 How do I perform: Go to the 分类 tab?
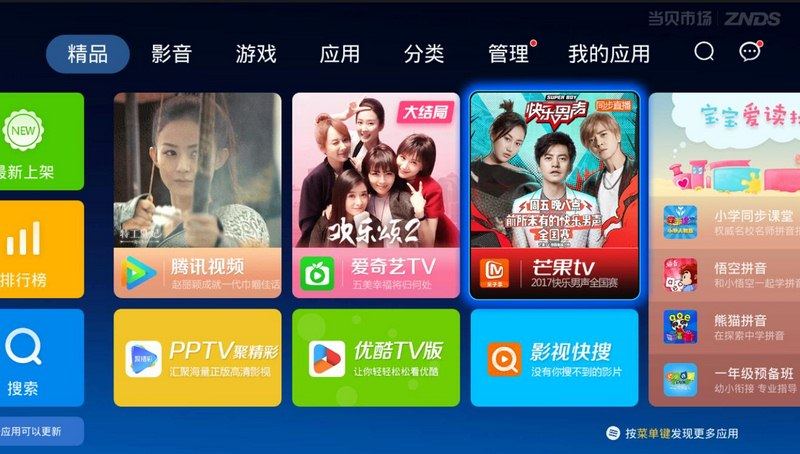424,54
